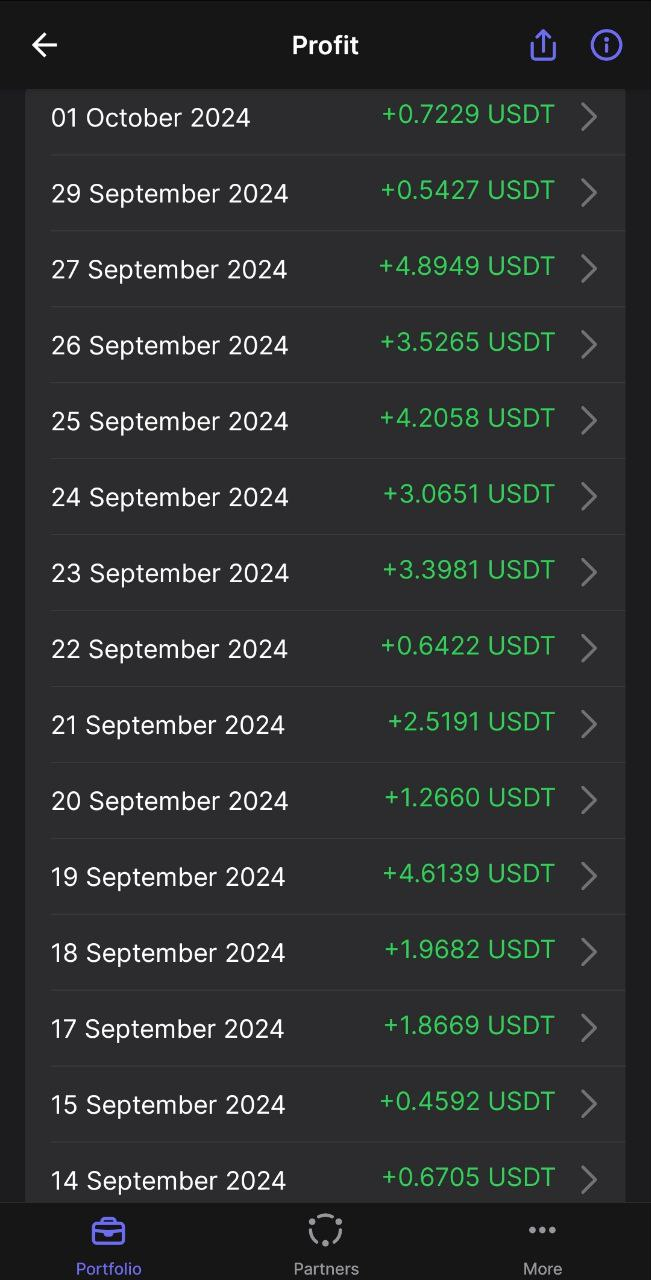View the 15 September 2024 profit entry
Viewport: 651px width, 1280px height.
325,1105
